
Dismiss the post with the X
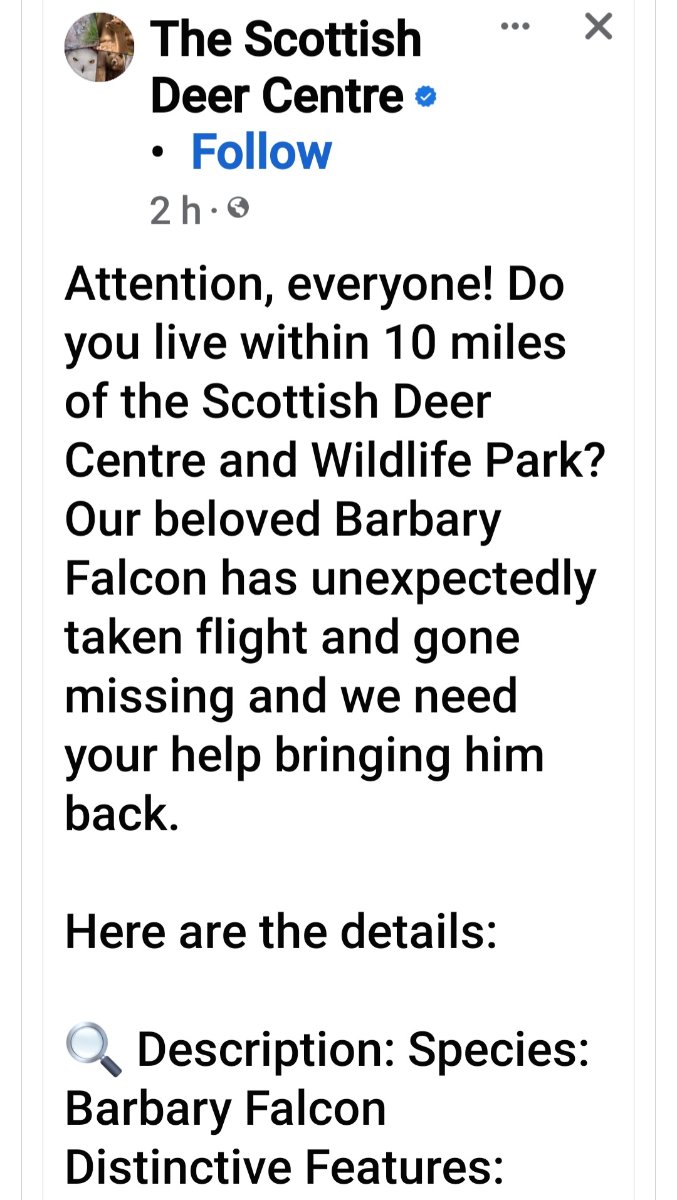(598, 27)
